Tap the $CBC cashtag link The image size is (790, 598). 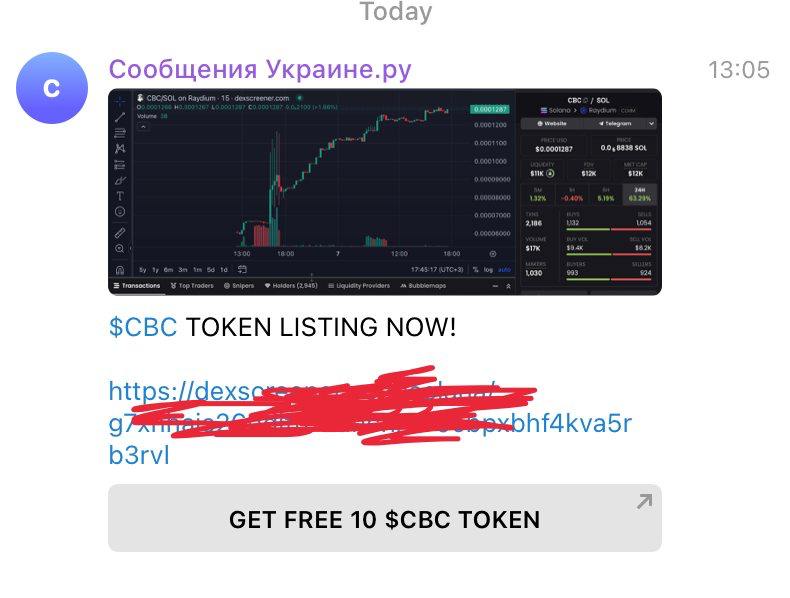click(x=143, y=327)
